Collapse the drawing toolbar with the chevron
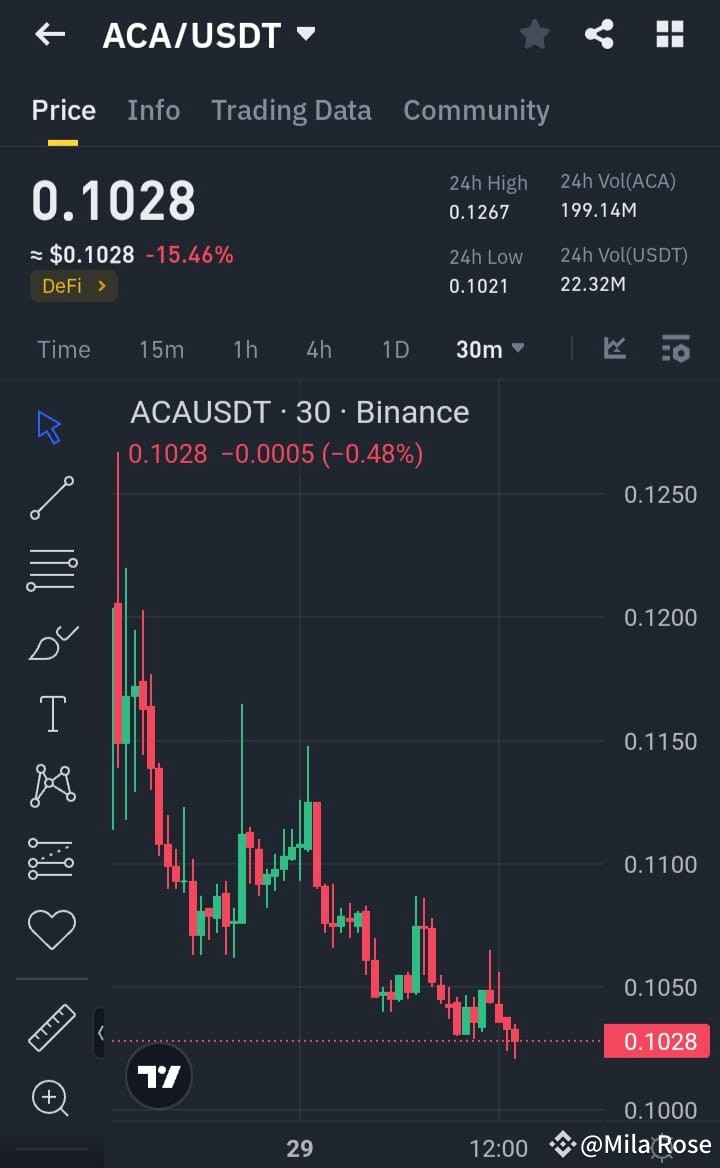Image resolution: width=720 pixels, height=1168 pixels. coord(98,1034)
